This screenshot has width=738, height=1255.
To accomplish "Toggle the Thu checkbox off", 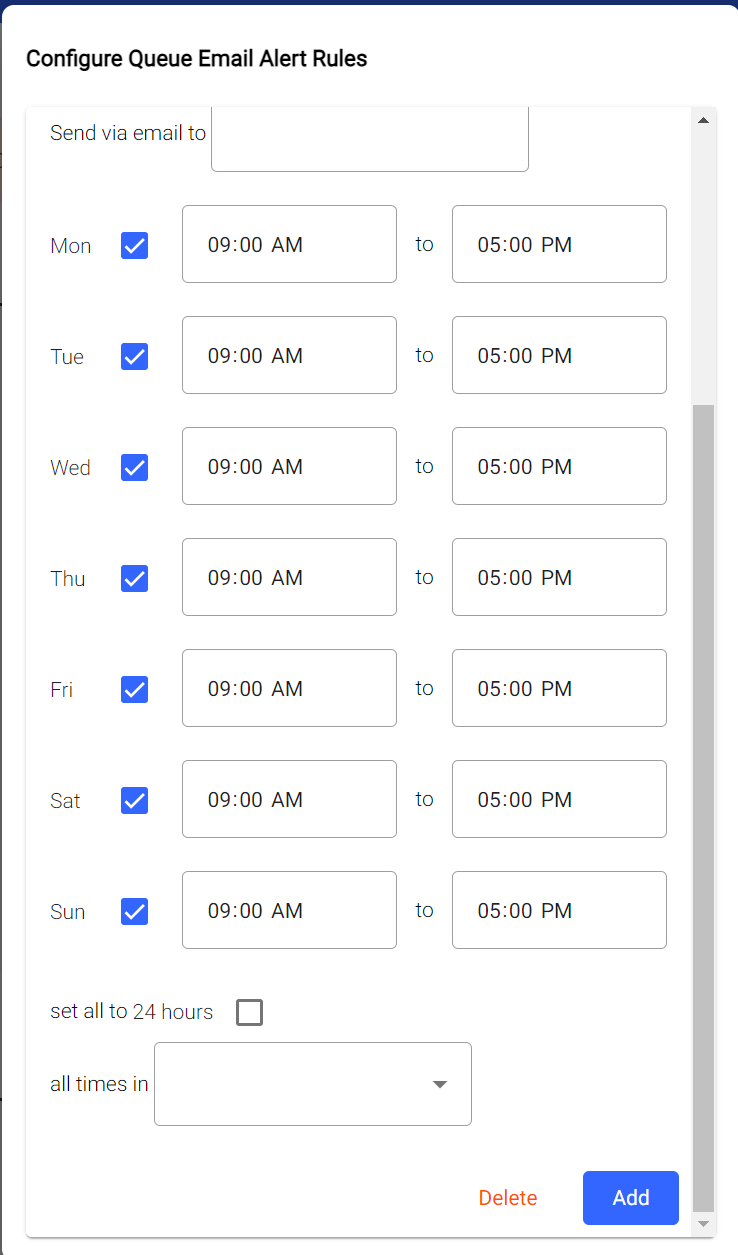I will point(134,578).
